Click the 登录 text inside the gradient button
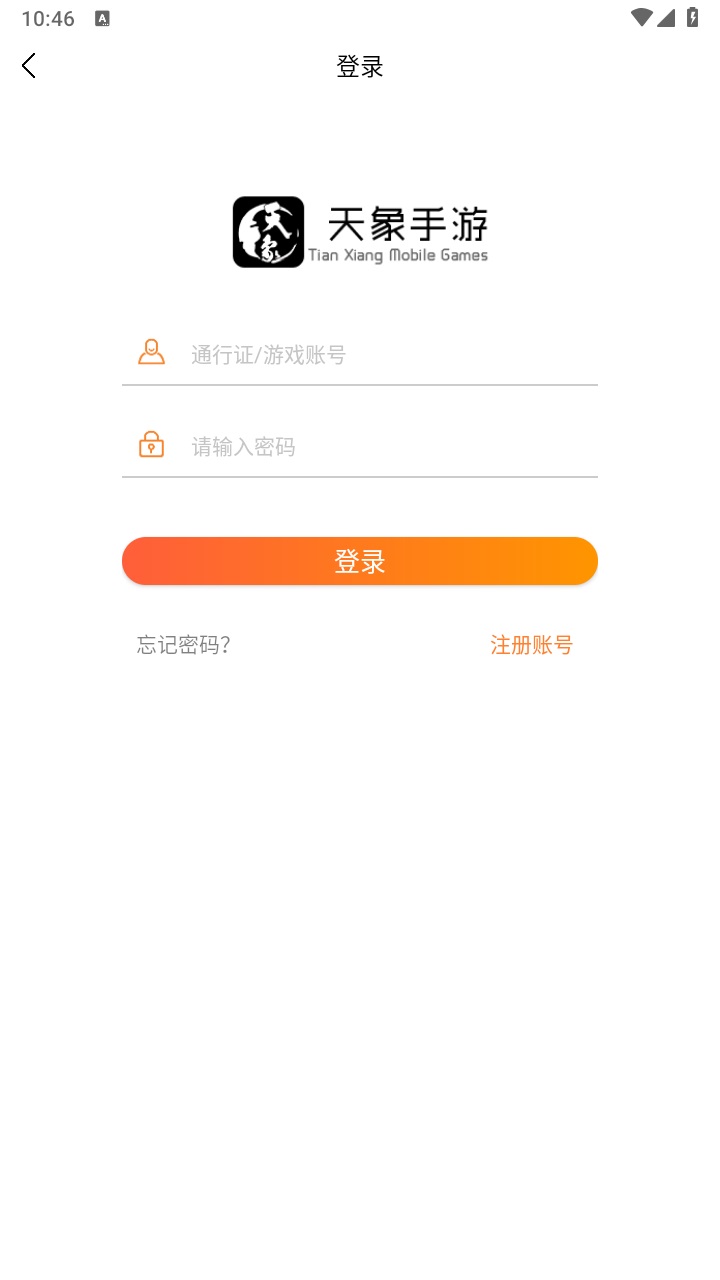 [359, 561]
